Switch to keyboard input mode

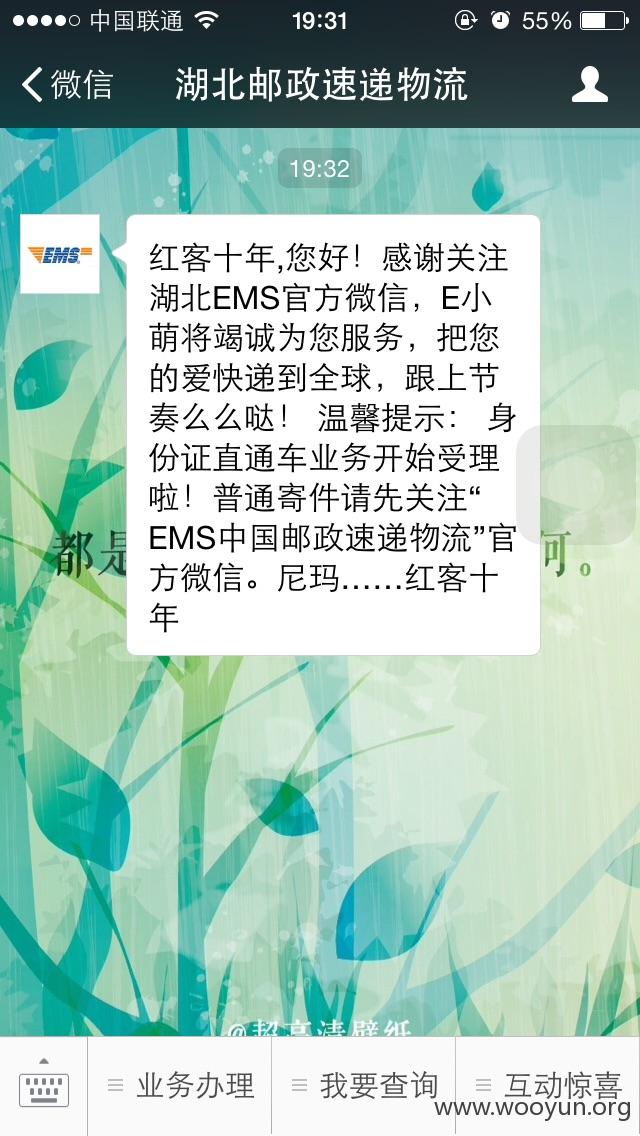point(43,1086)
